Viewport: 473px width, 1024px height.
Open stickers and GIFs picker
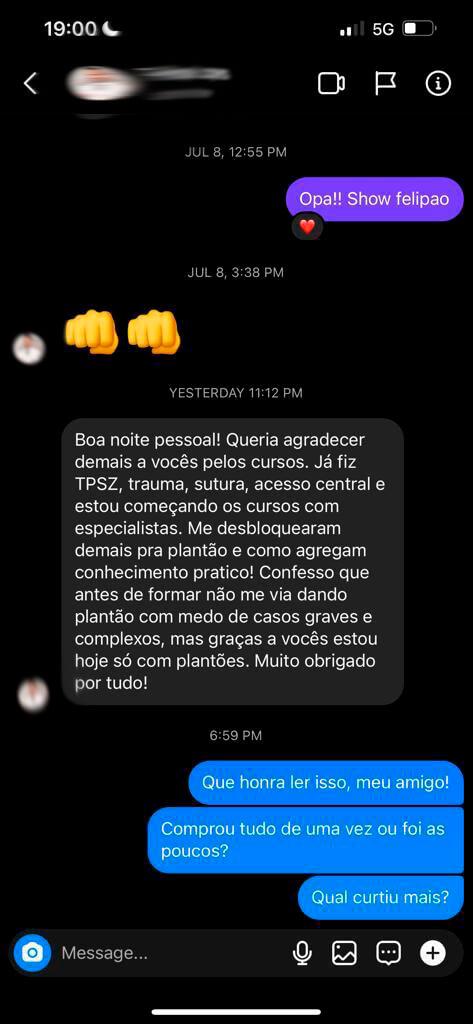pos(389,953)
